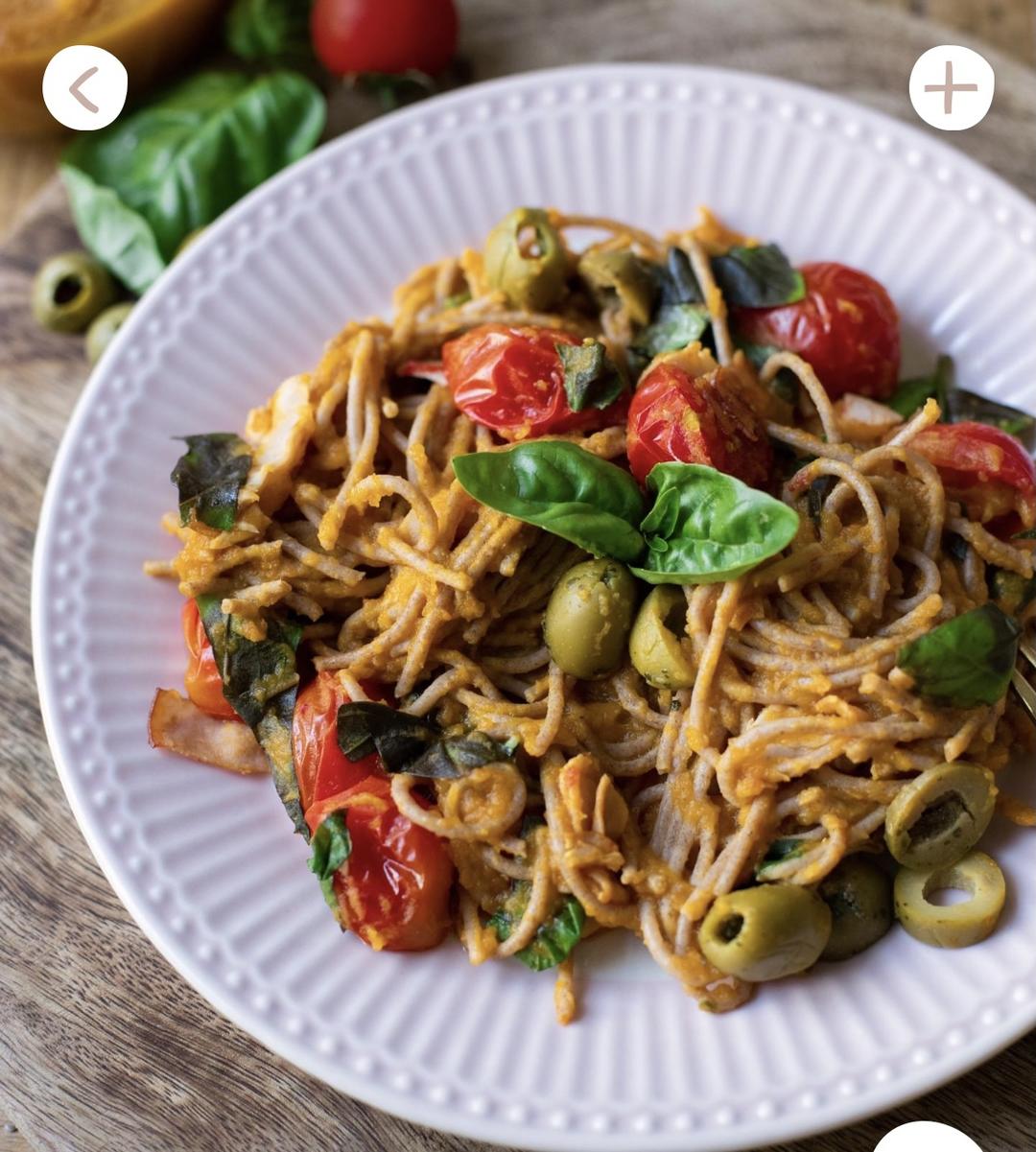Tap the plus button to add this recipe

[x=951, y=88]
